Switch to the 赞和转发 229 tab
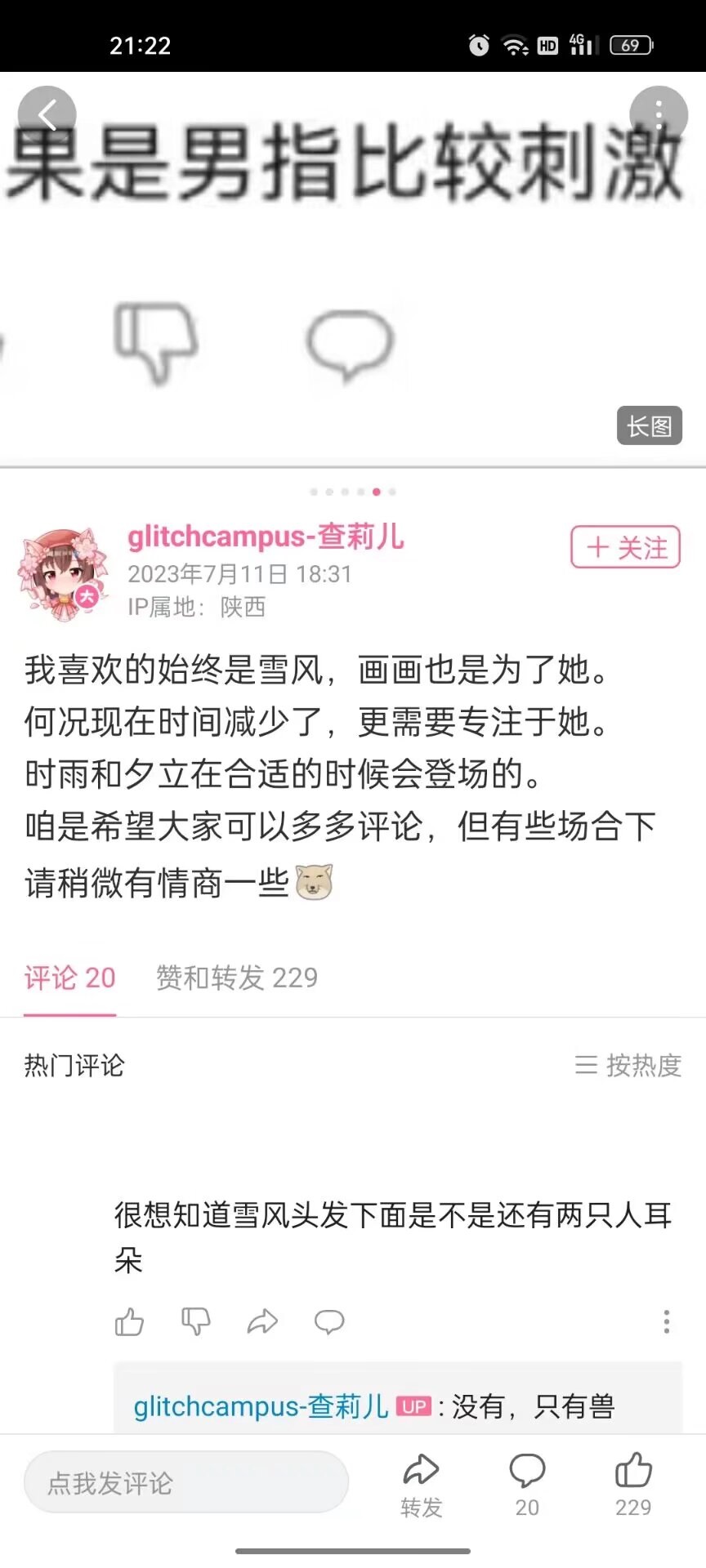 click(x=236, y=978)
